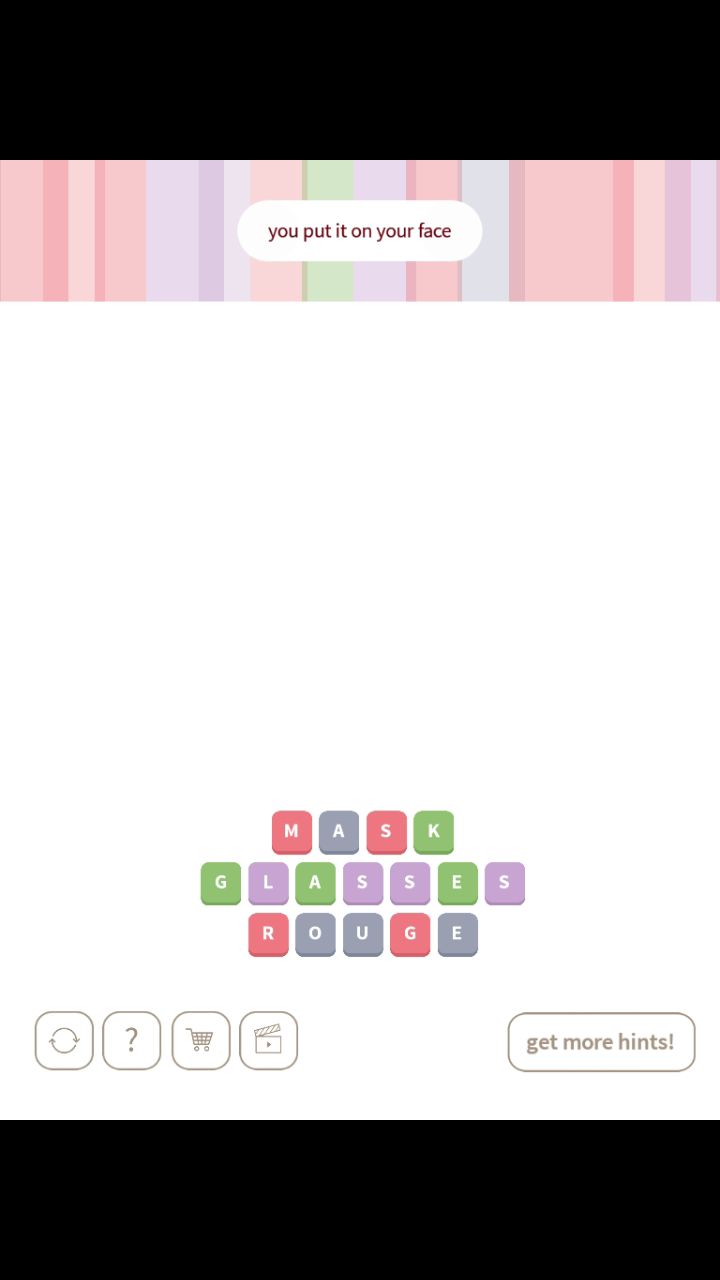Select the letter M tile in MASK

(x=291, y=831)
